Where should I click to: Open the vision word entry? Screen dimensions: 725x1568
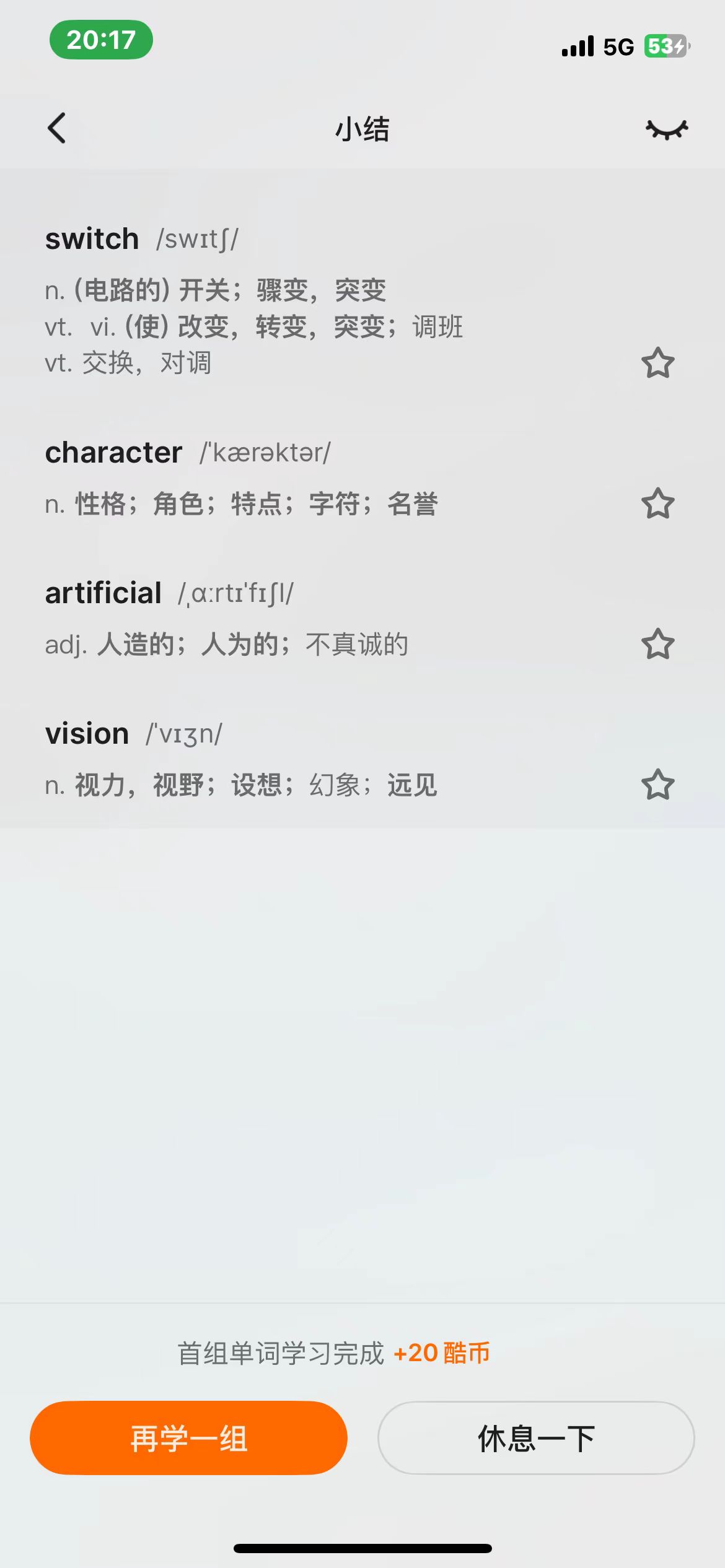(87, 734)
